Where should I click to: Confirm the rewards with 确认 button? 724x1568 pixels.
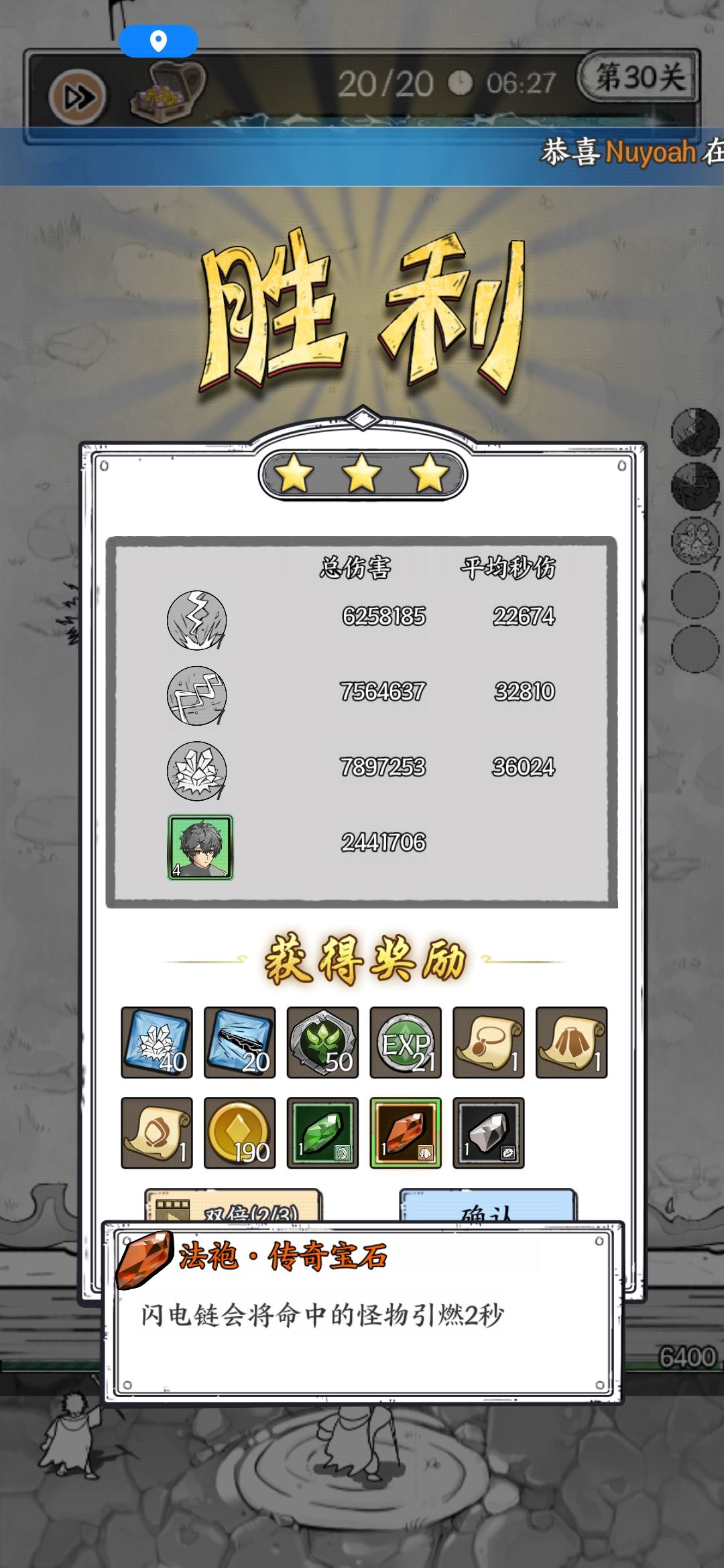click(488, 1206)
